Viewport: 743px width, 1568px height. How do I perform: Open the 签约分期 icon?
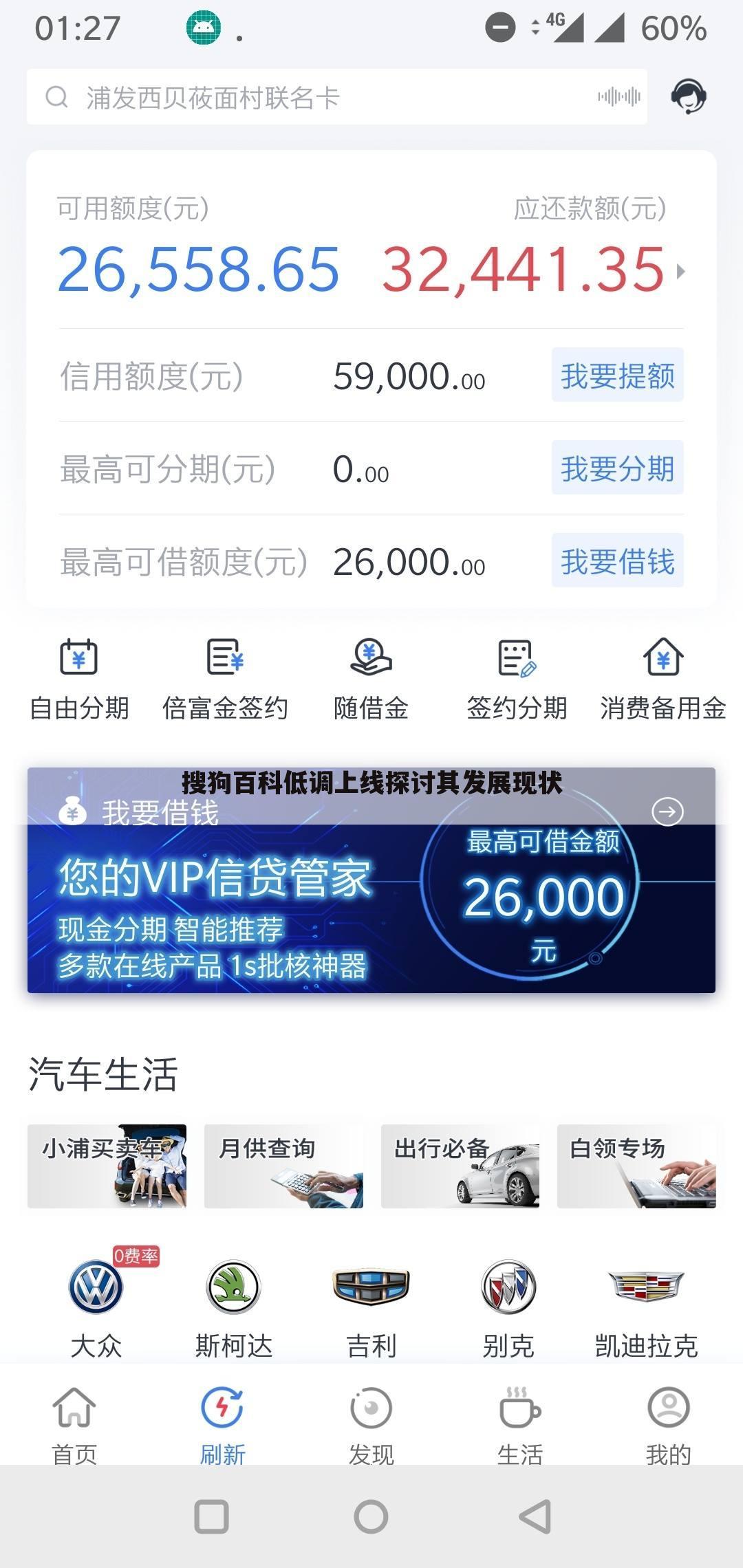[515, 677]
